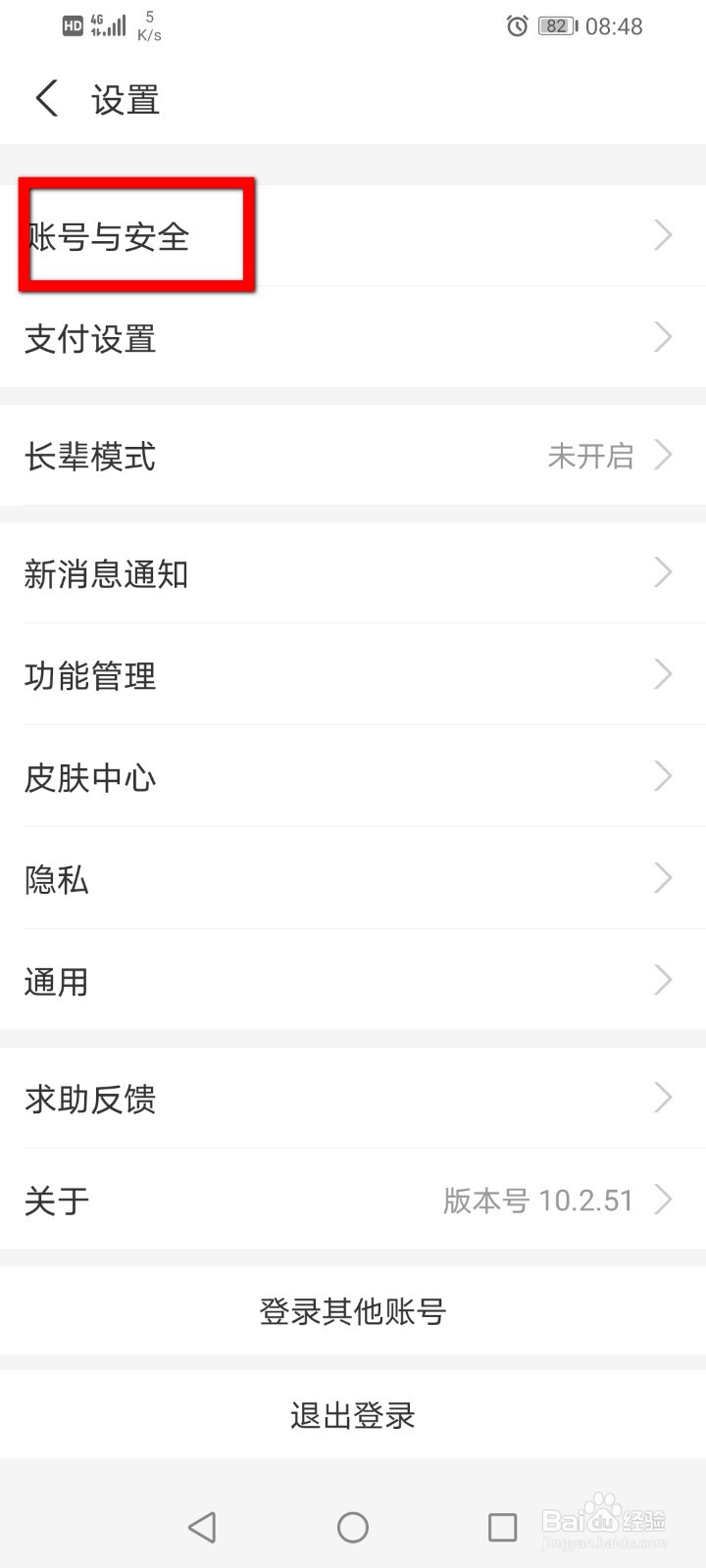This screenshot has height=1568, width=706.
Task: Tap 版本号 10.2.51 in the 关于 row
Action: tap(540, 1200)
